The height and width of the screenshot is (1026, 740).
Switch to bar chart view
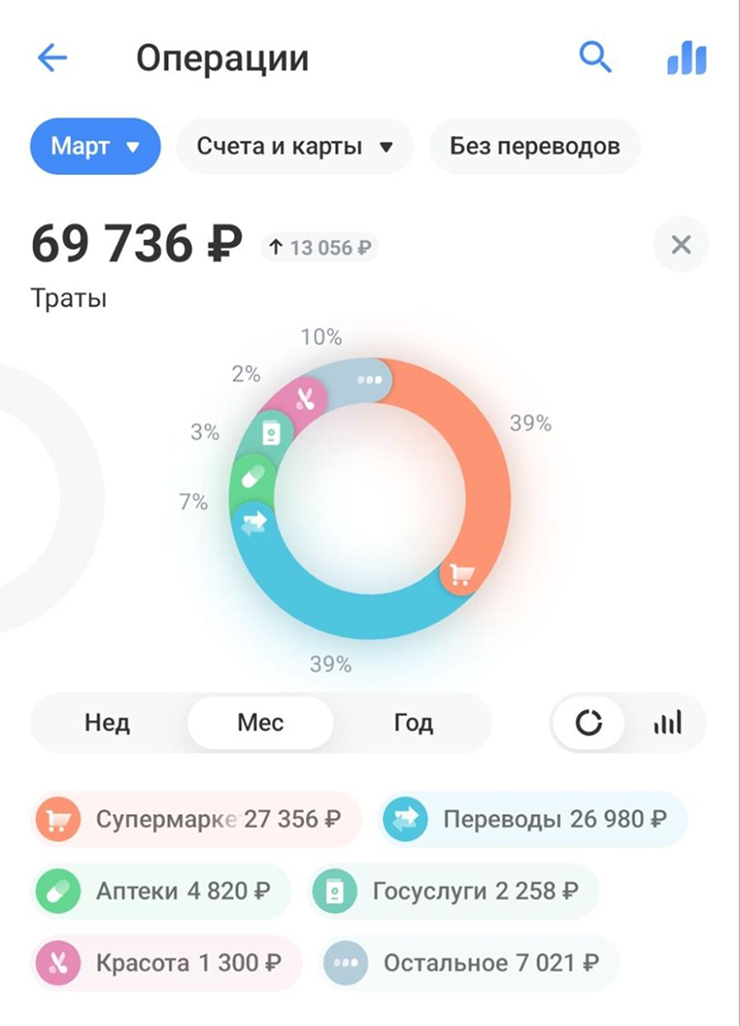(x=667, y=723)
